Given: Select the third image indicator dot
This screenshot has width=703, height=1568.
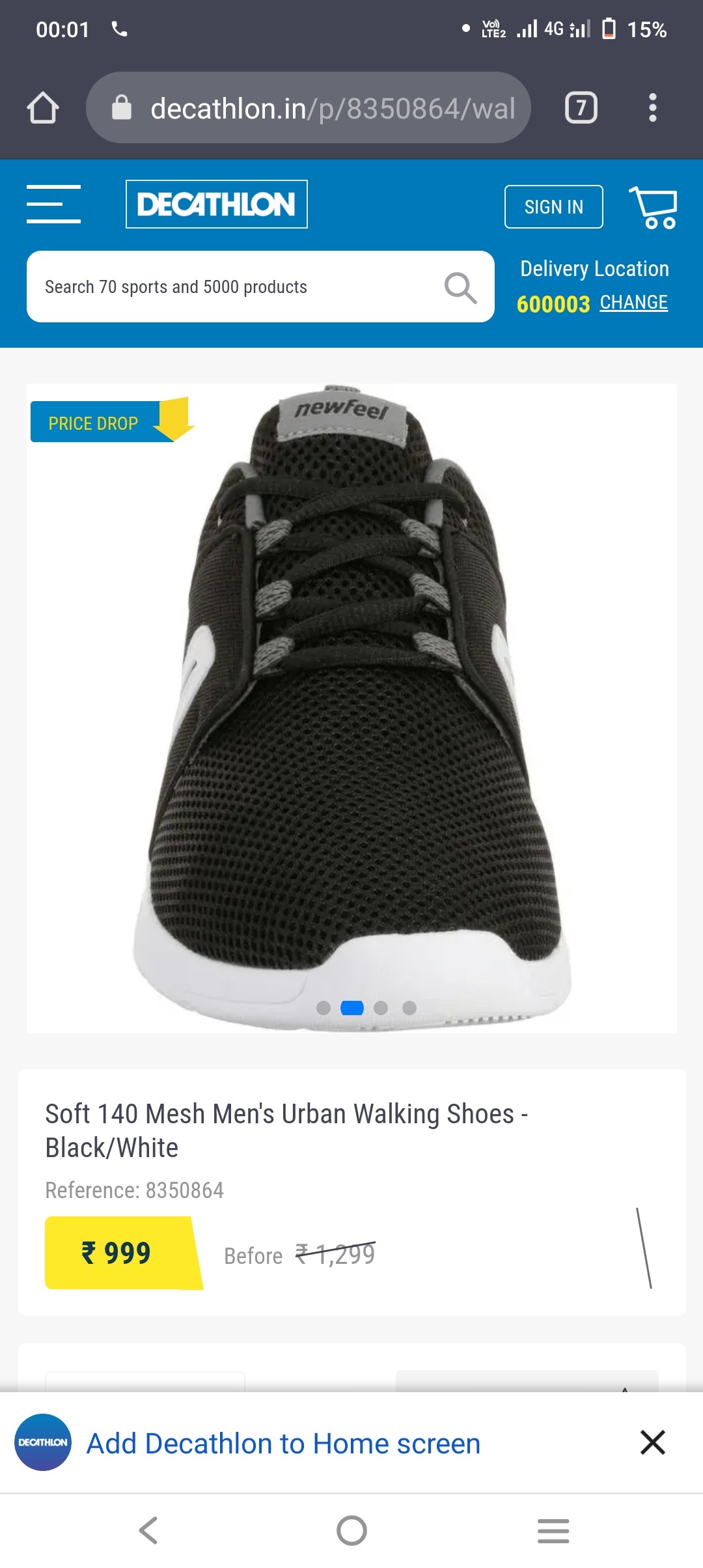Looking at the screenshot, I should click(381, 1008).
